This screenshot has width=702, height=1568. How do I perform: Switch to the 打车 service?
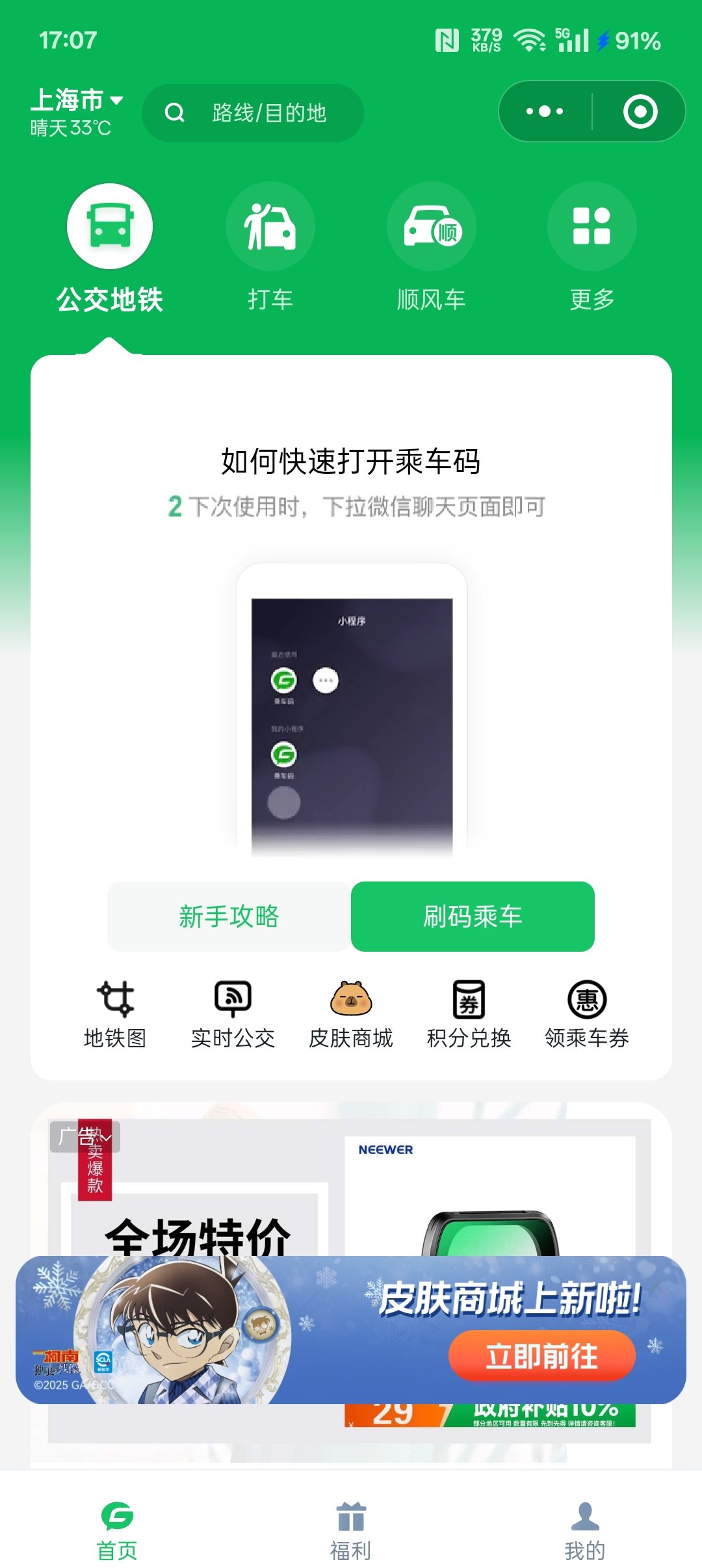270,248
